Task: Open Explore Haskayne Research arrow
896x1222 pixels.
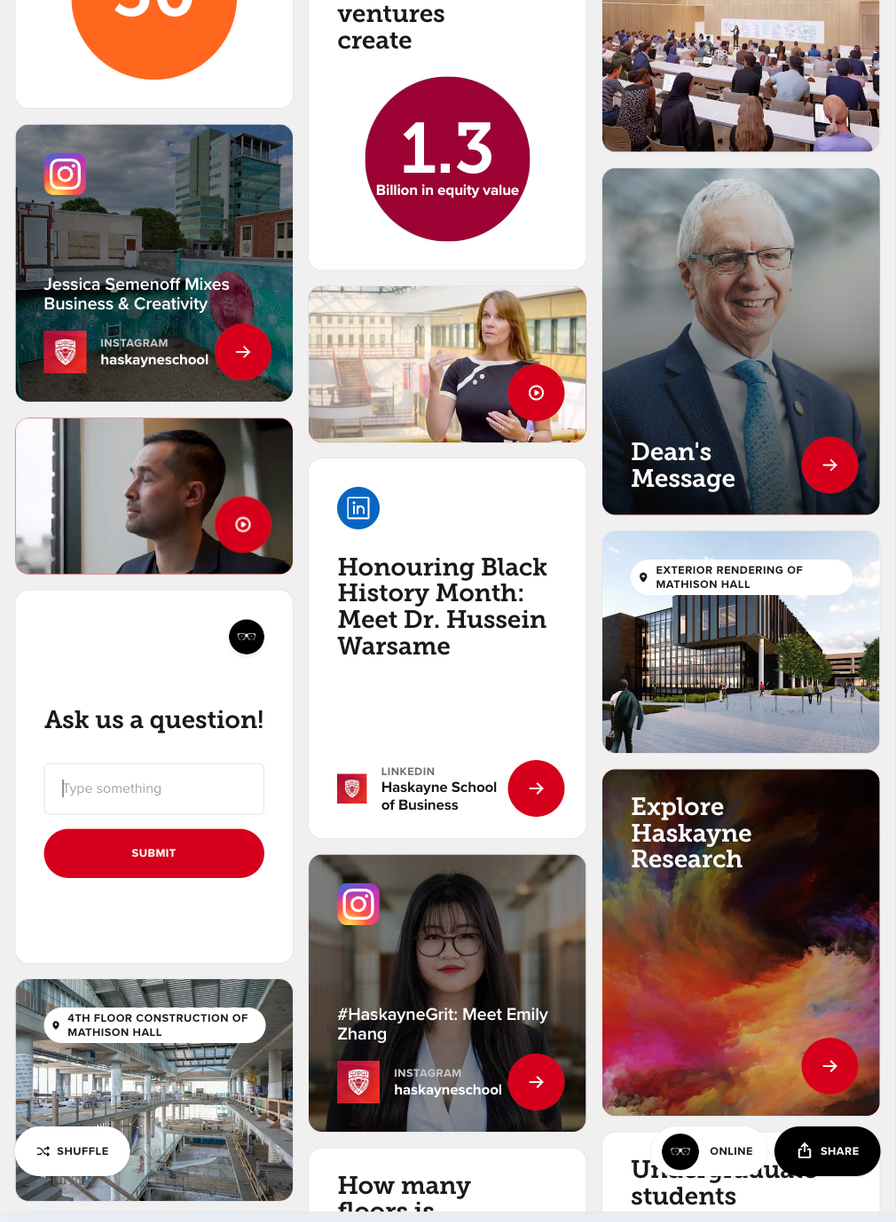Action: (x=829, y=1066)
